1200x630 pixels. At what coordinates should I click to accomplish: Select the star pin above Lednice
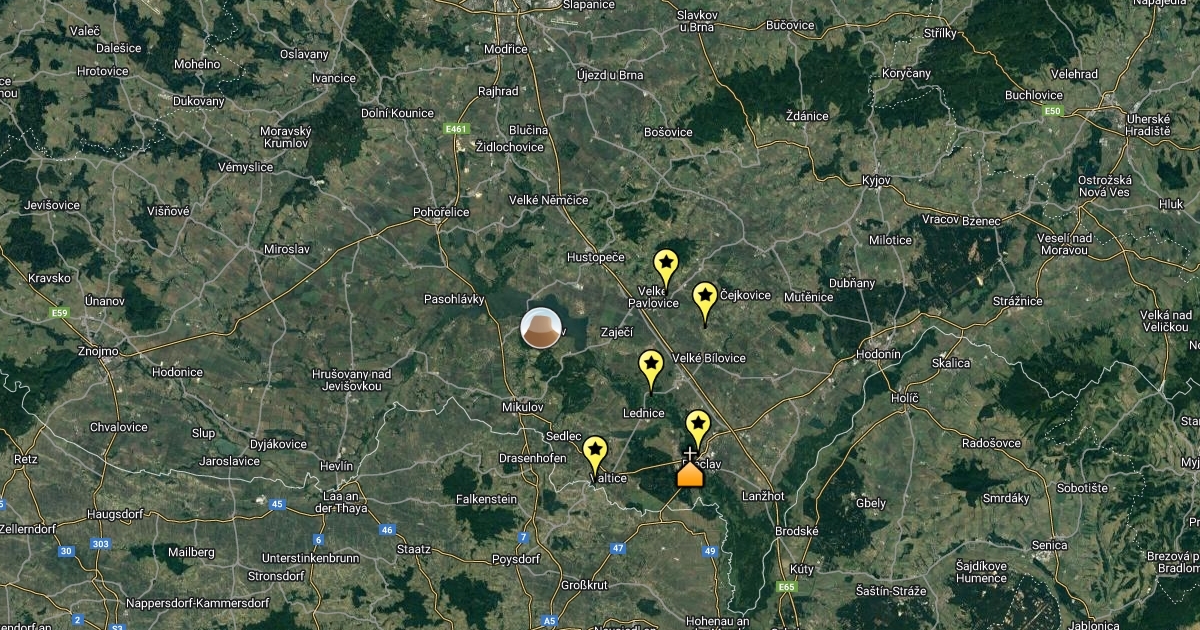pos(651,364)
